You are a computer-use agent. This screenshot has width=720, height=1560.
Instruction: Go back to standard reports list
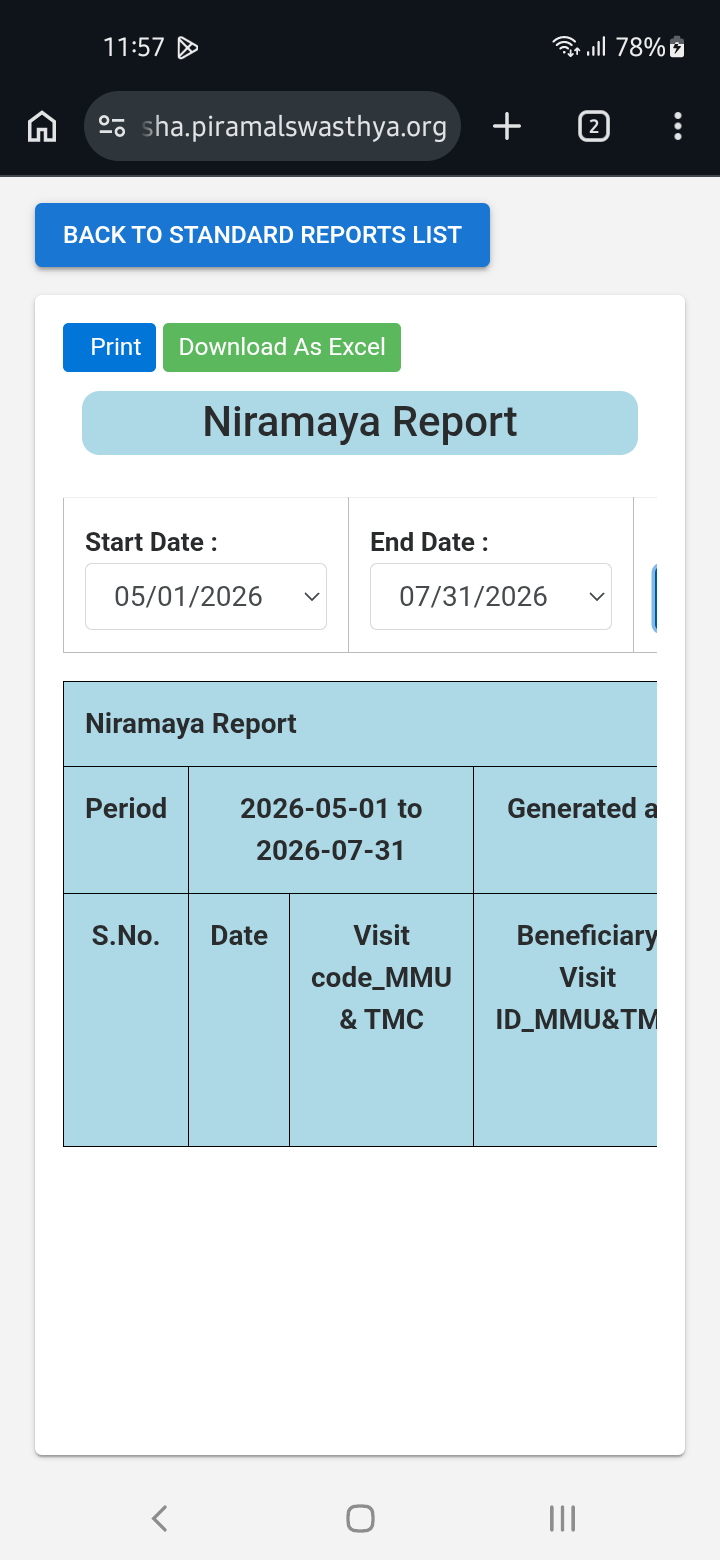pos(262,235)
